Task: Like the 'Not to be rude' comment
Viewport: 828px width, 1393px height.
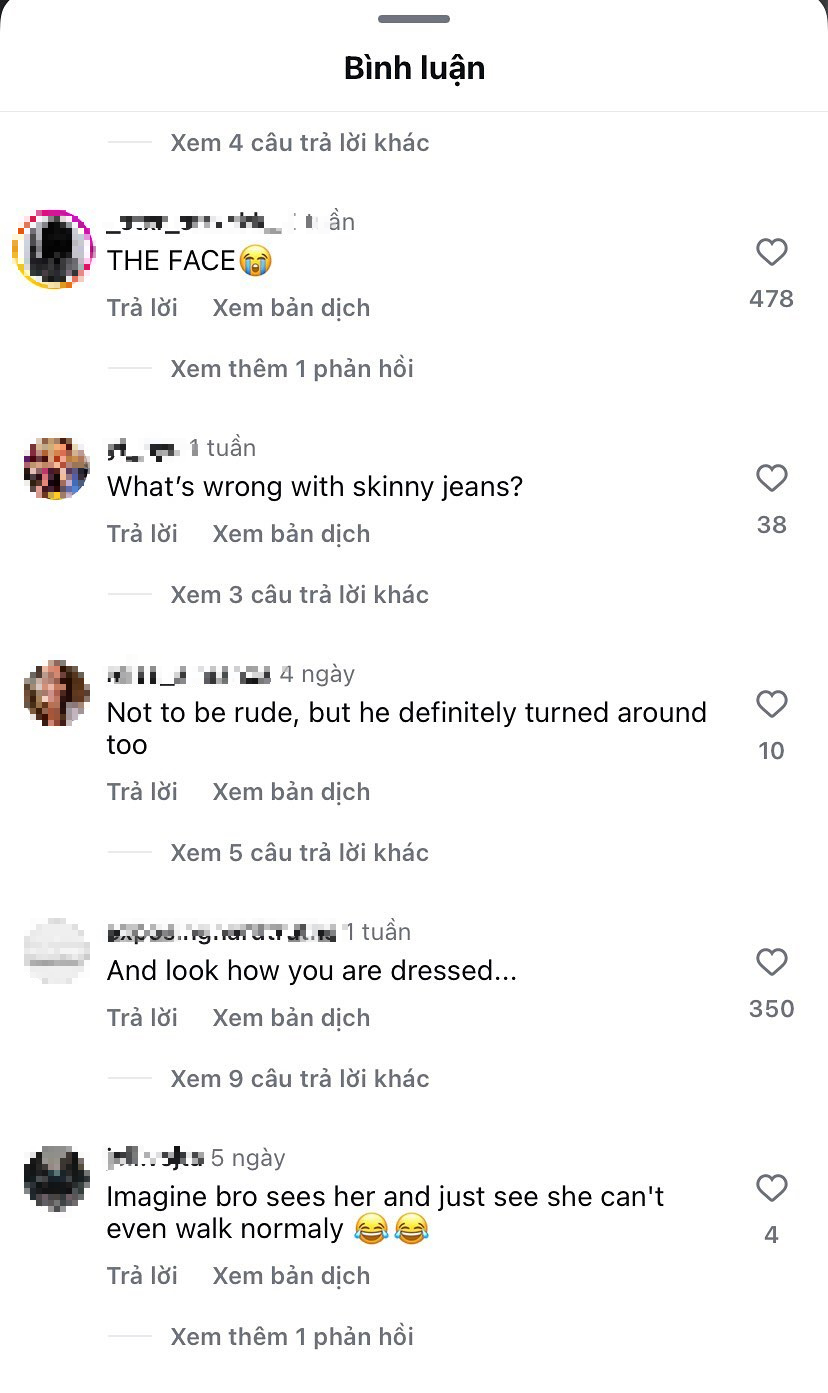Action: coord(771,705)
